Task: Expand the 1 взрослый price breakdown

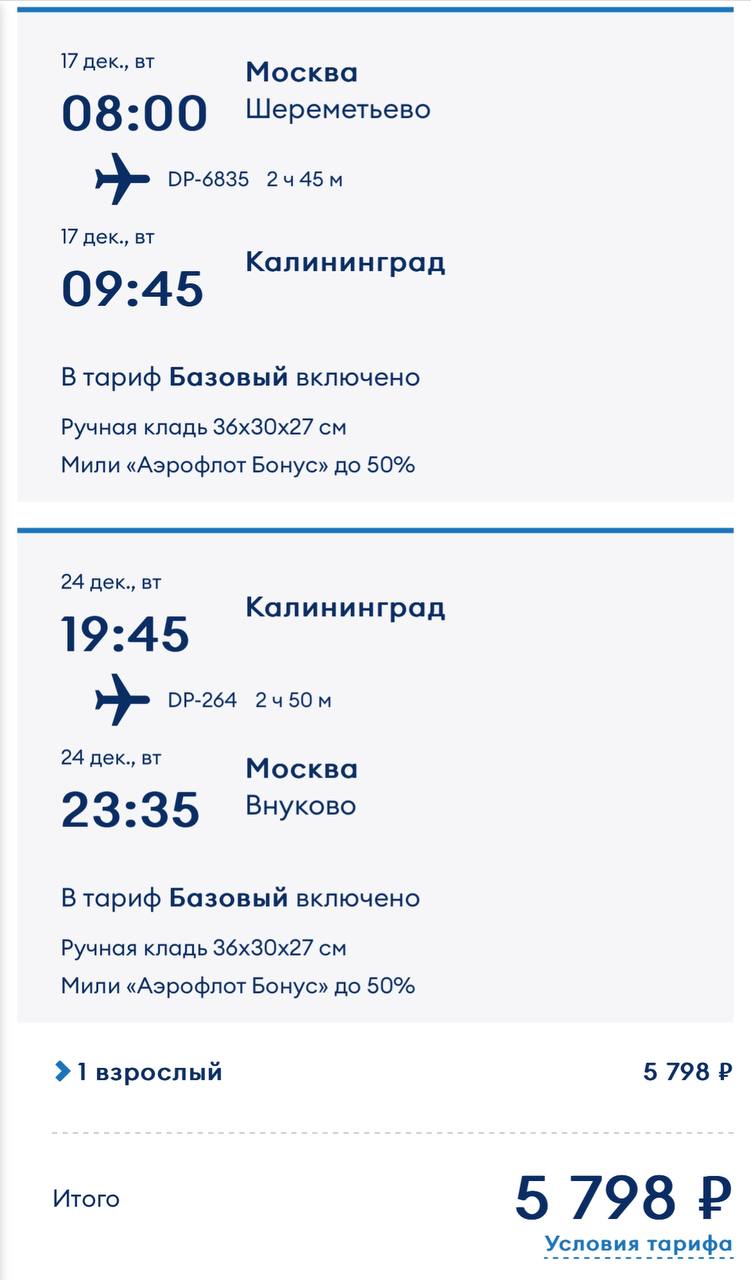Action: (138, 1073)
